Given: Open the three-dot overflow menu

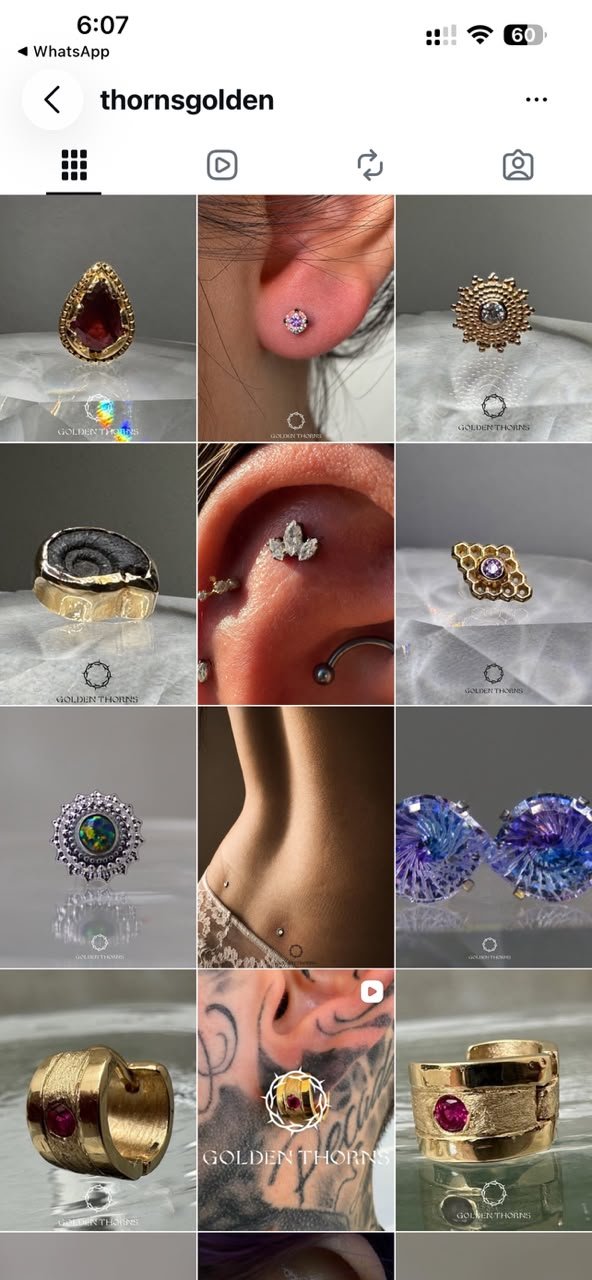Looking at the screenshot, I should pos(536,100).
